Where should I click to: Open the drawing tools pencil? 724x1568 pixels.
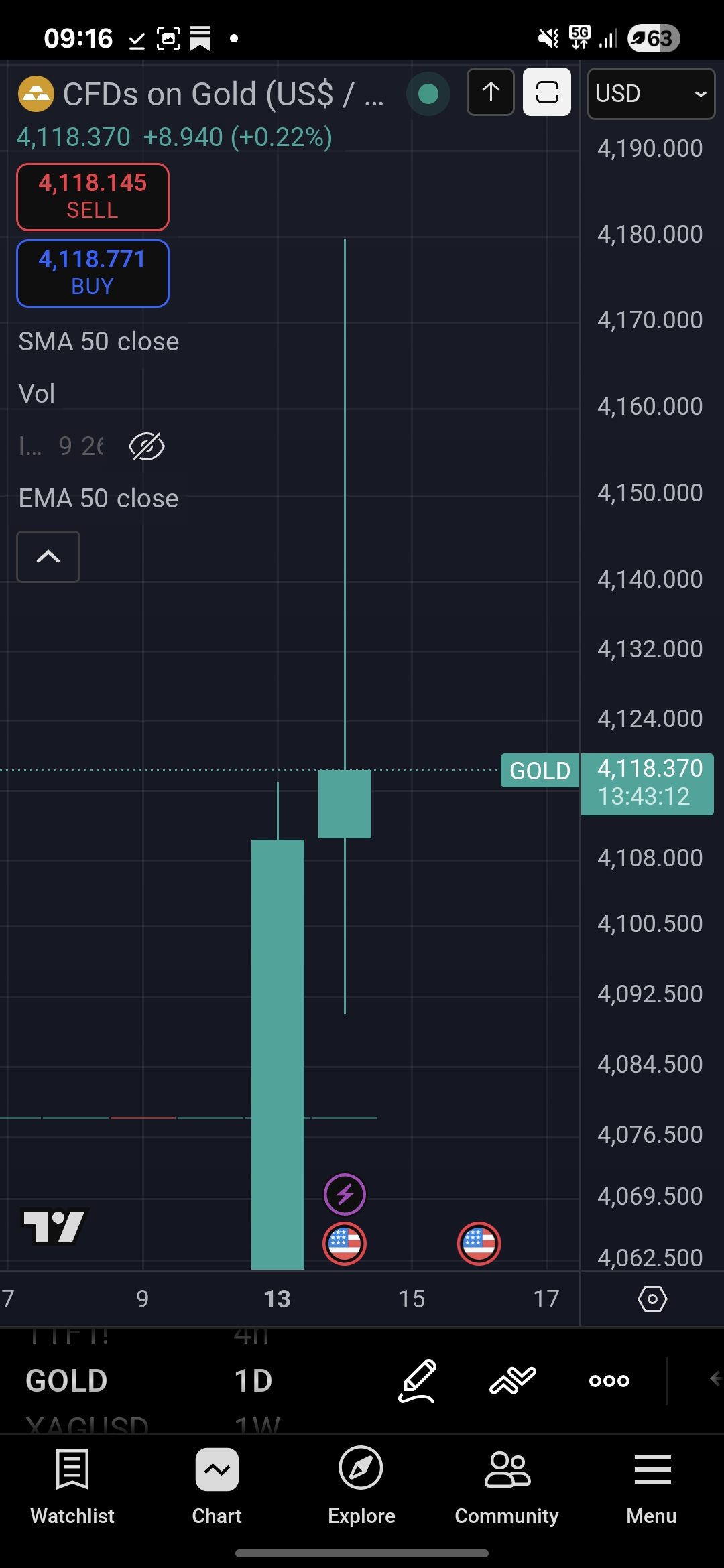tap(417, 1380)
